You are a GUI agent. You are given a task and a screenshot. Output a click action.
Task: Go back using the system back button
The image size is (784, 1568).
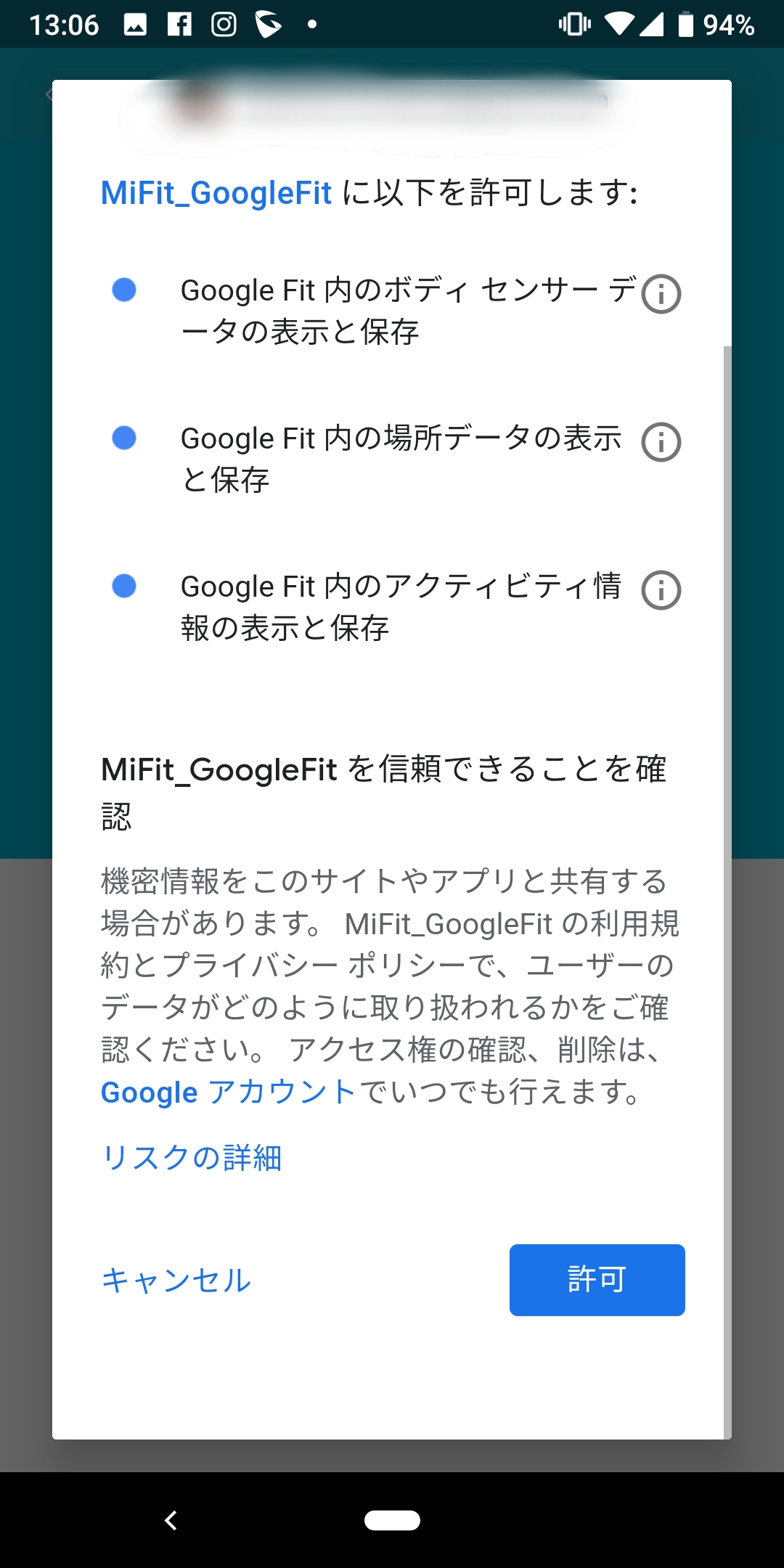pyautogui.click(x=171, y=1520)
